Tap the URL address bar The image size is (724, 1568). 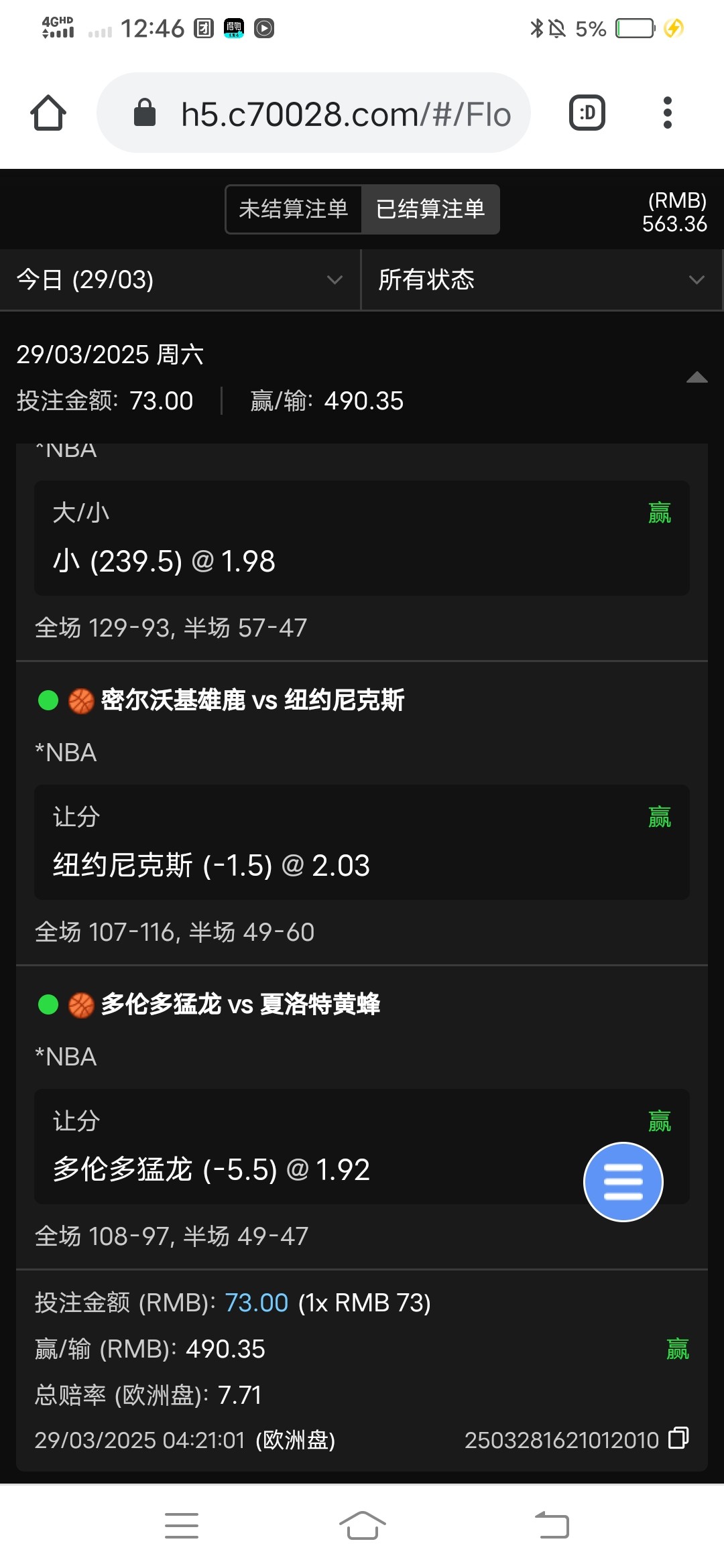pos(314,113)
